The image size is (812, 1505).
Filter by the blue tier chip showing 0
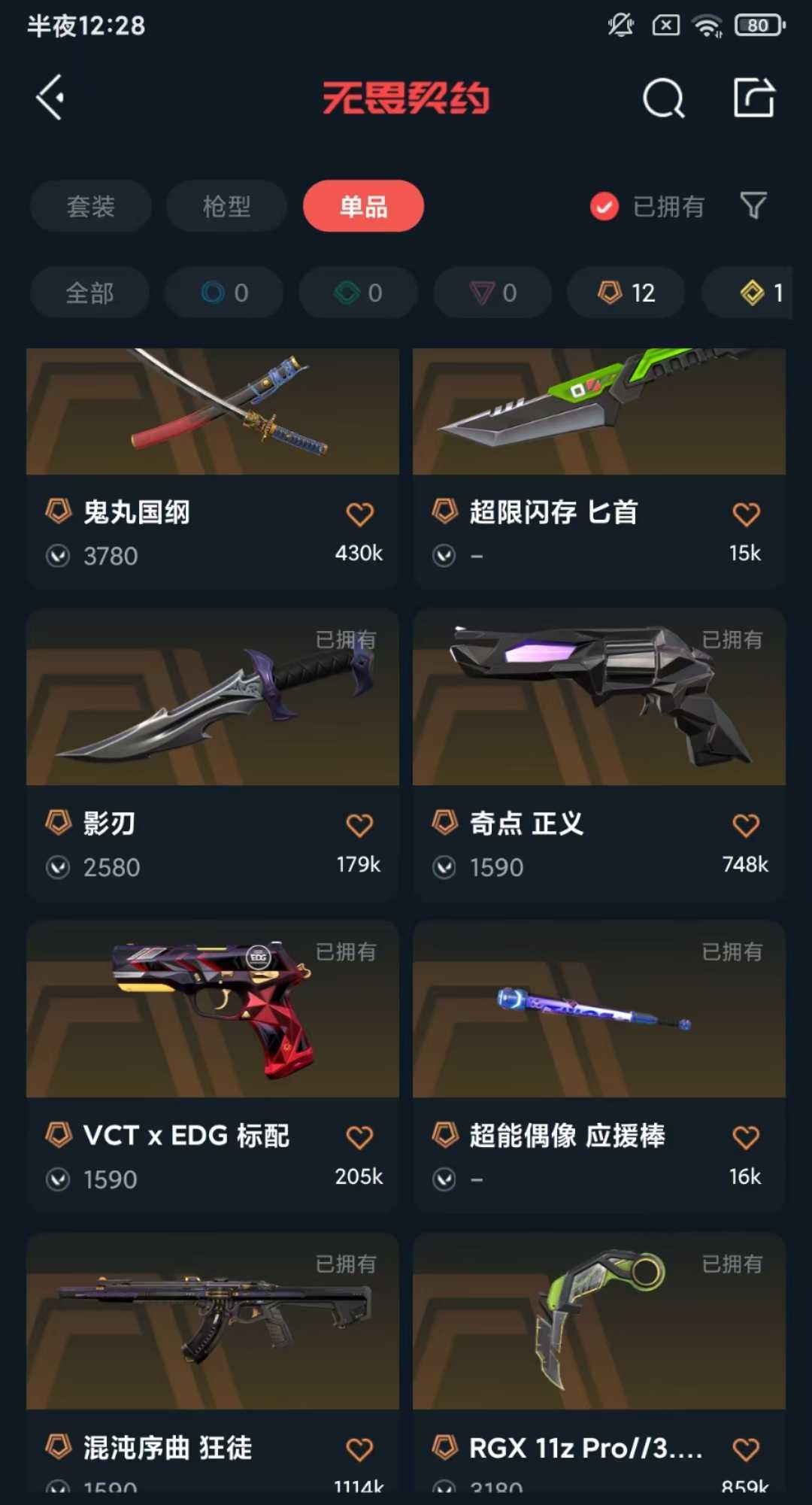pyautogui.click(x=224, y=293)
